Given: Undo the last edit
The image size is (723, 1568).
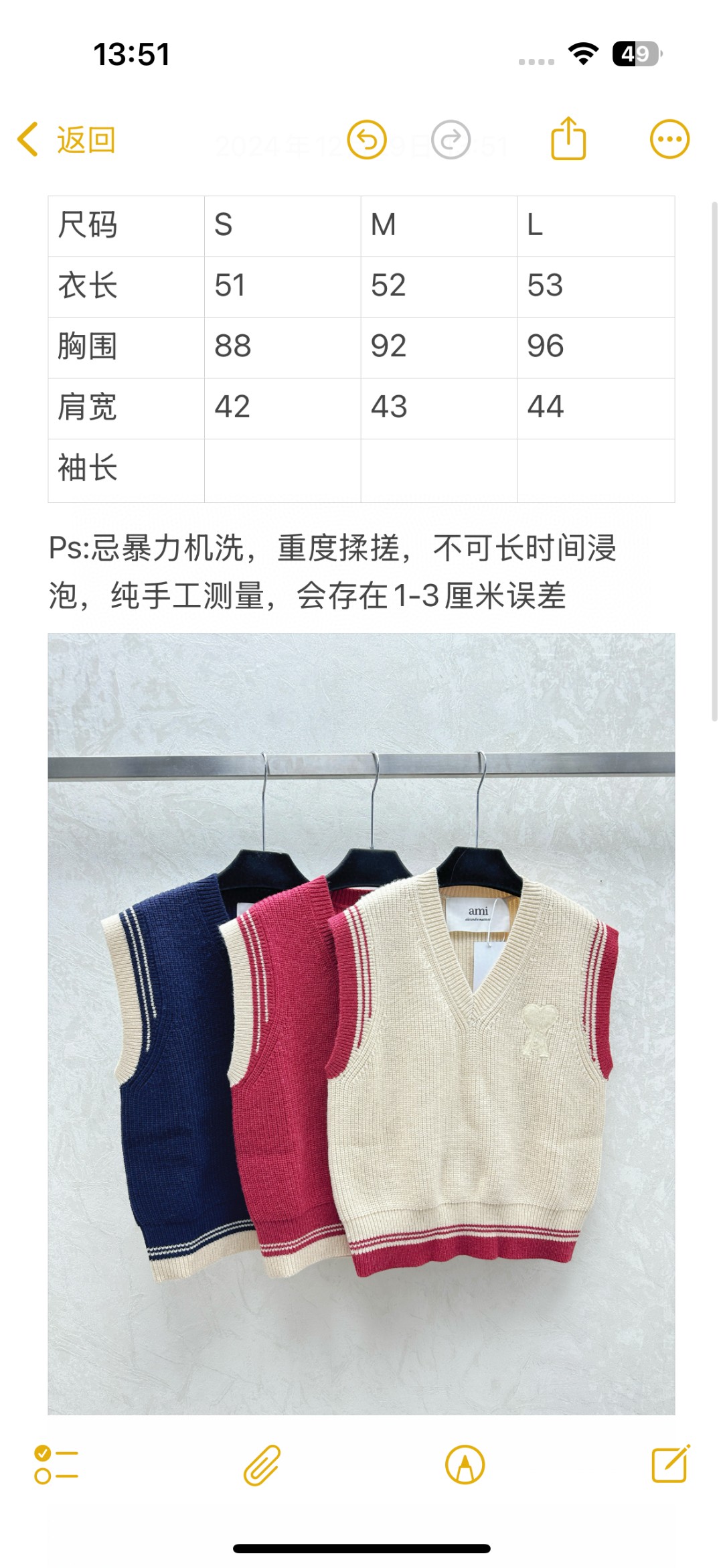Looking at the screenshot, I should coord(367,140).
